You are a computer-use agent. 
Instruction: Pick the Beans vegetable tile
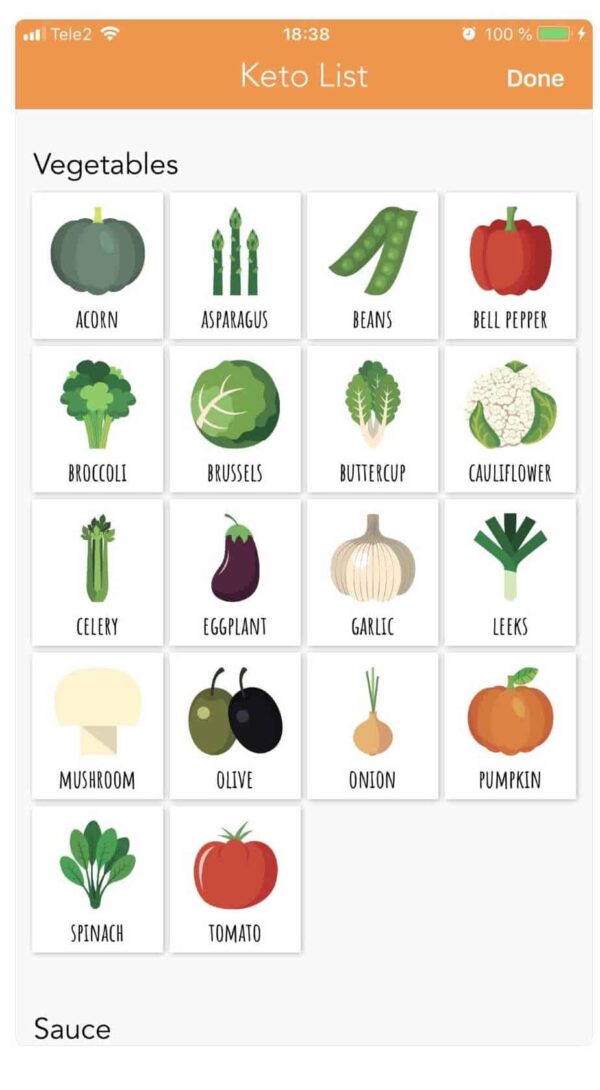372,266
